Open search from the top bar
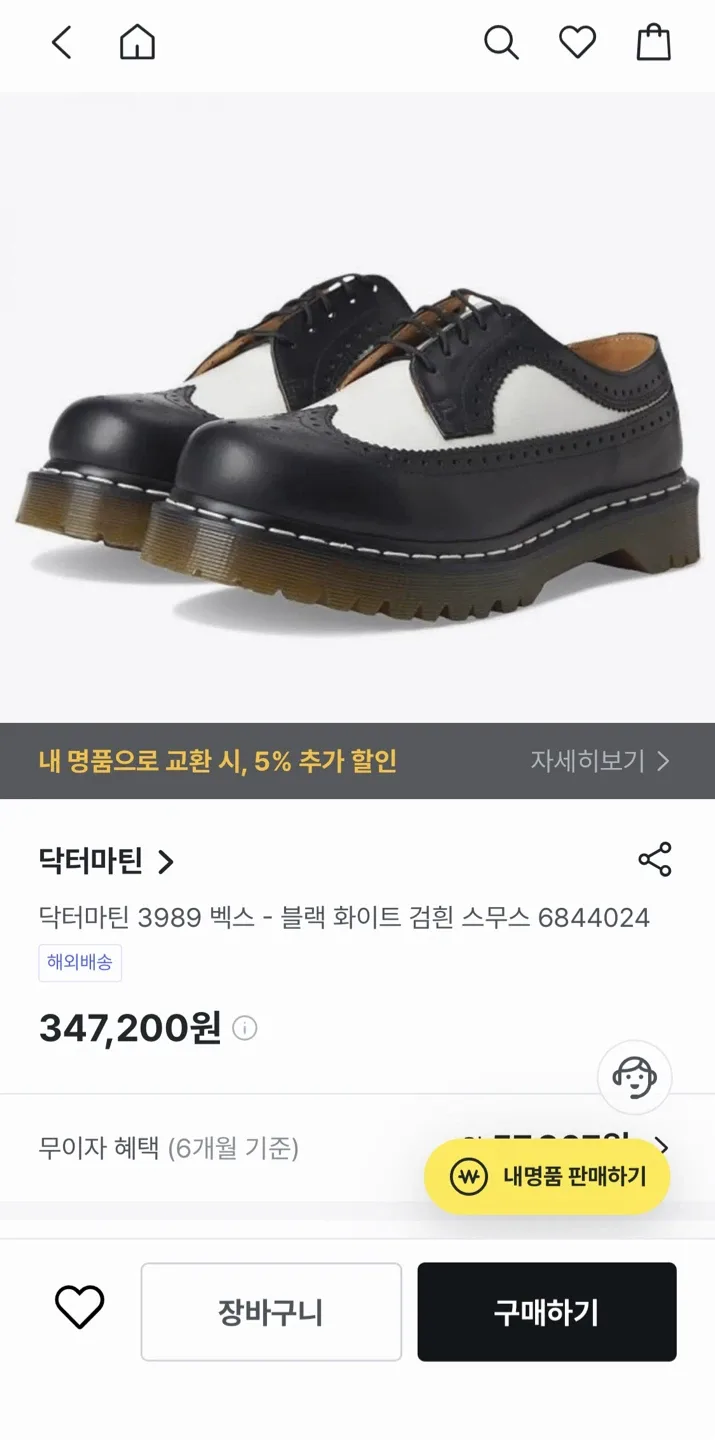Image resolution: width=715 pixels, height=1440 pixels. pos(501,43)
